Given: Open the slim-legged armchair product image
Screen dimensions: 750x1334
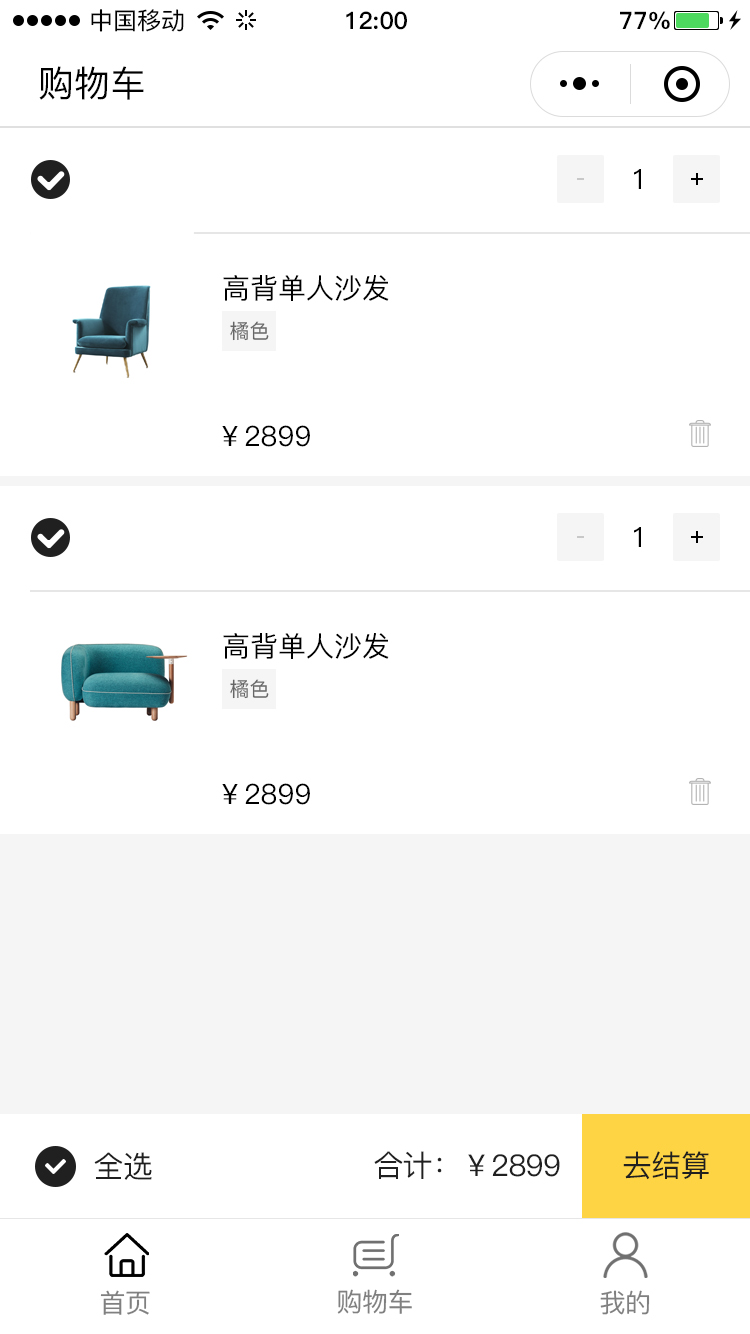Looking at the screenshot, I should pyautogui.click(x=111, y=331).
